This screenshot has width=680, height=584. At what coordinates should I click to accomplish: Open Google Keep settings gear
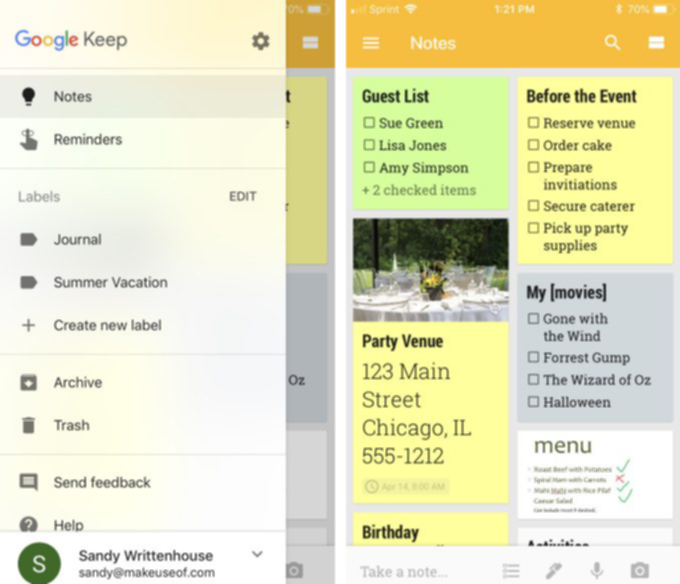(x=260, y=41)
